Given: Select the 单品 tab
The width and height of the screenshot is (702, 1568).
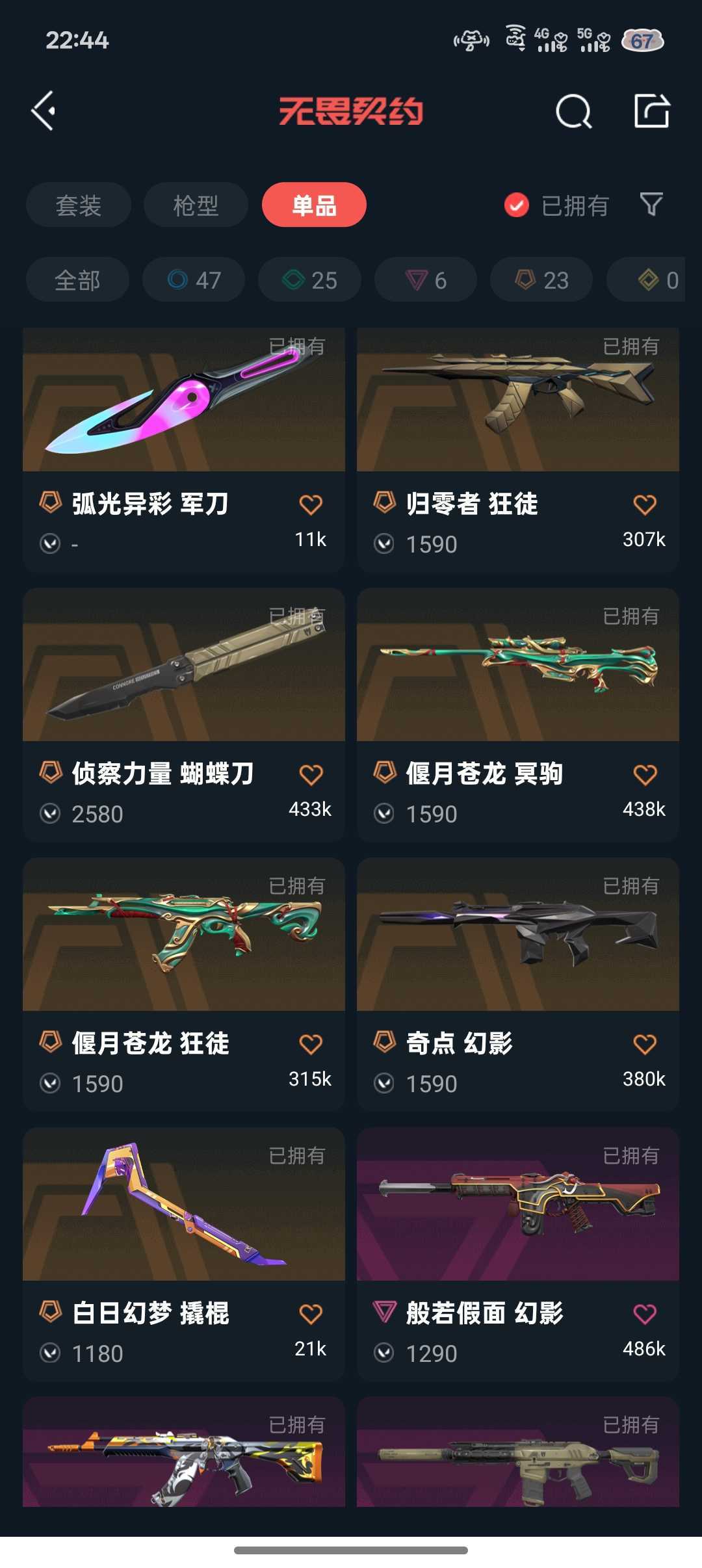Looking at the screenshot, I should (314, 205).
